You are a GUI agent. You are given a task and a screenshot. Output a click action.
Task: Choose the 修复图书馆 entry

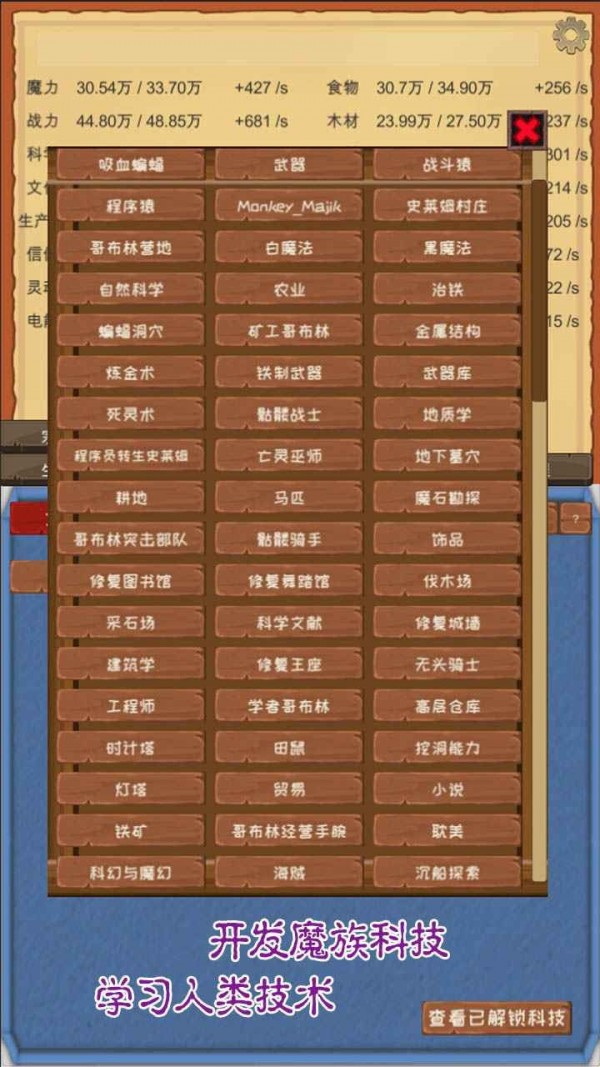[130, 581]
